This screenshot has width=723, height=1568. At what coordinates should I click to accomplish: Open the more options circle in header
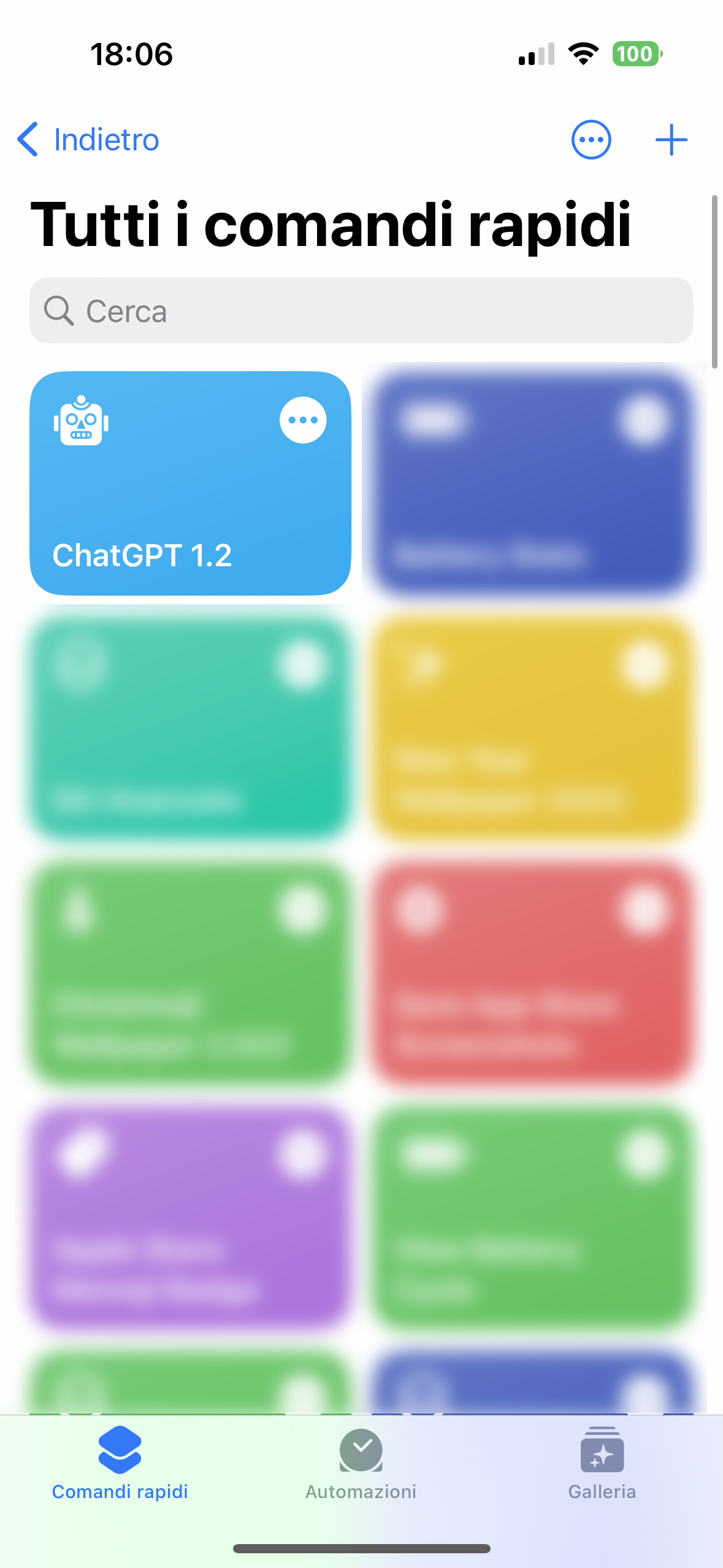(591, 140)
